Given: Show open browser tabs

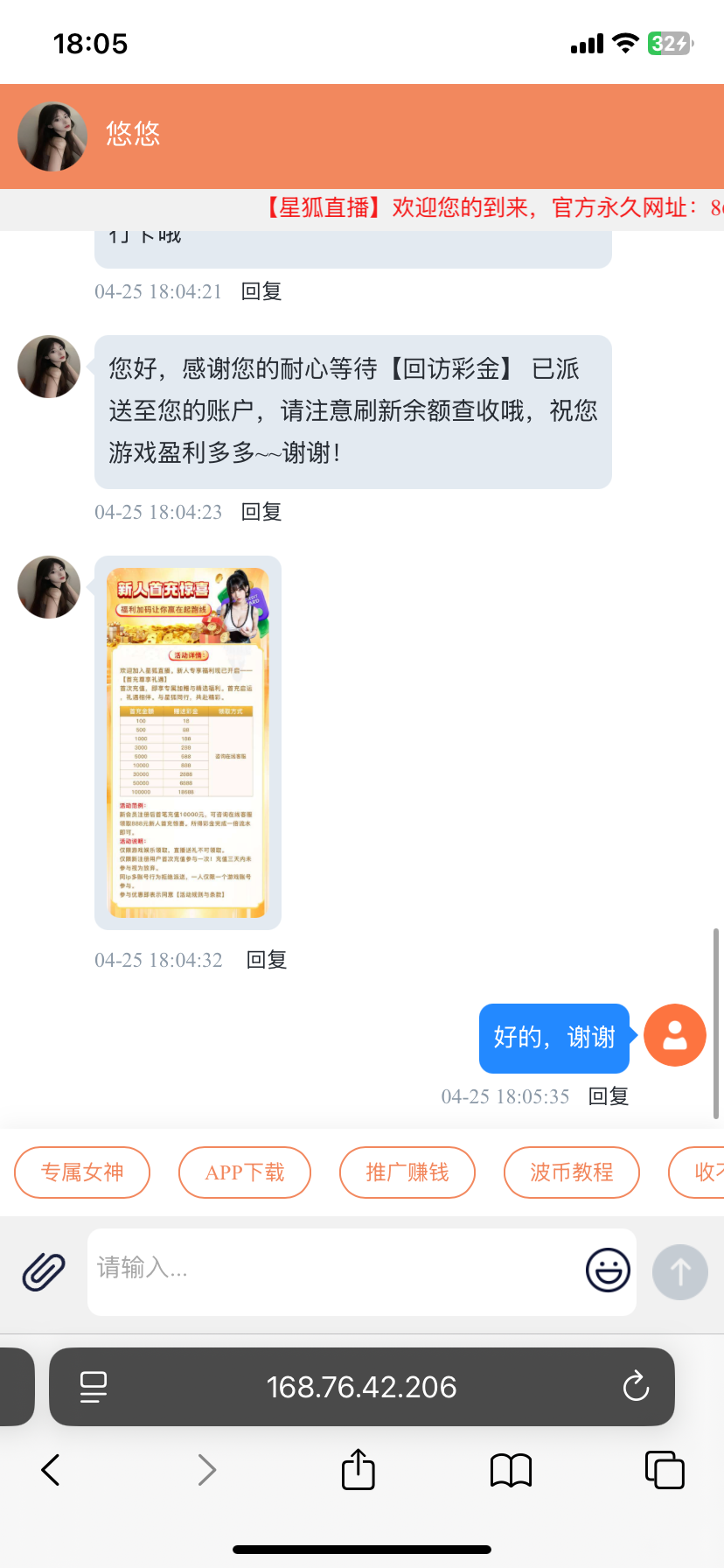Looking at the screenshot, I should point(665,1470).
